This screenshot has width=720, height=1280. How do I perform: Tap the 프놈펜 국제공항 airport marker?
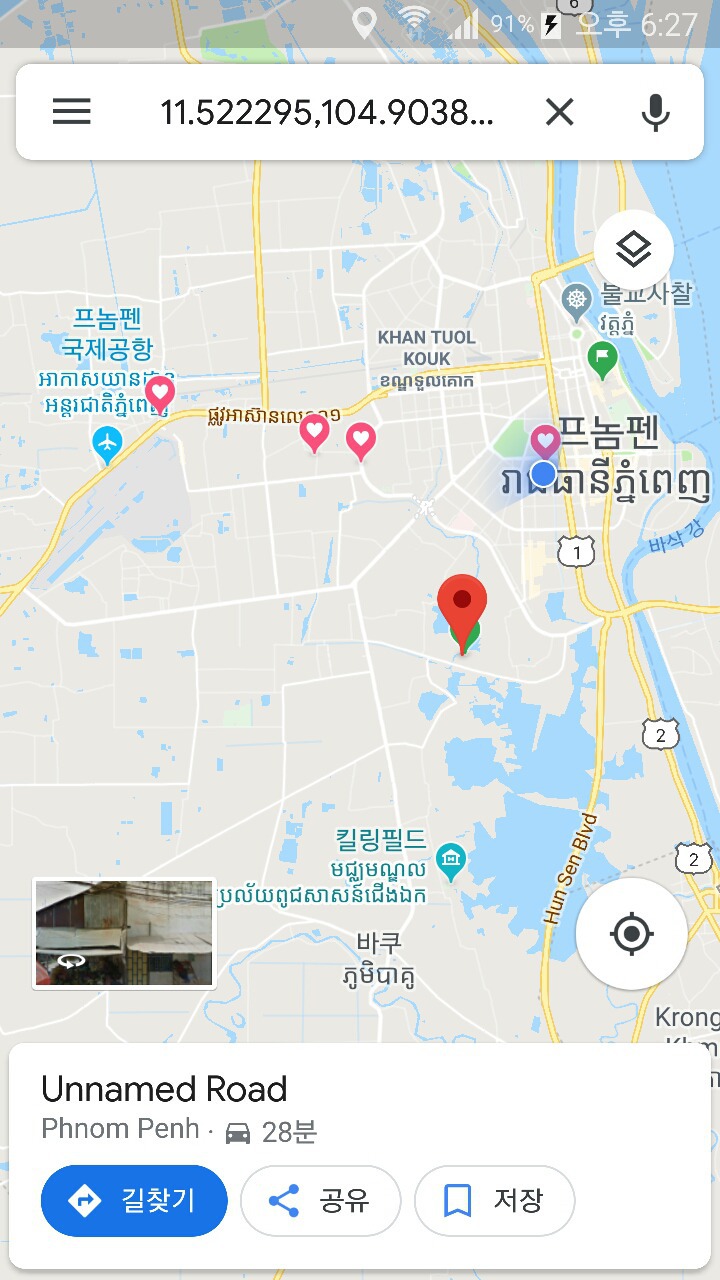[107, 441]
